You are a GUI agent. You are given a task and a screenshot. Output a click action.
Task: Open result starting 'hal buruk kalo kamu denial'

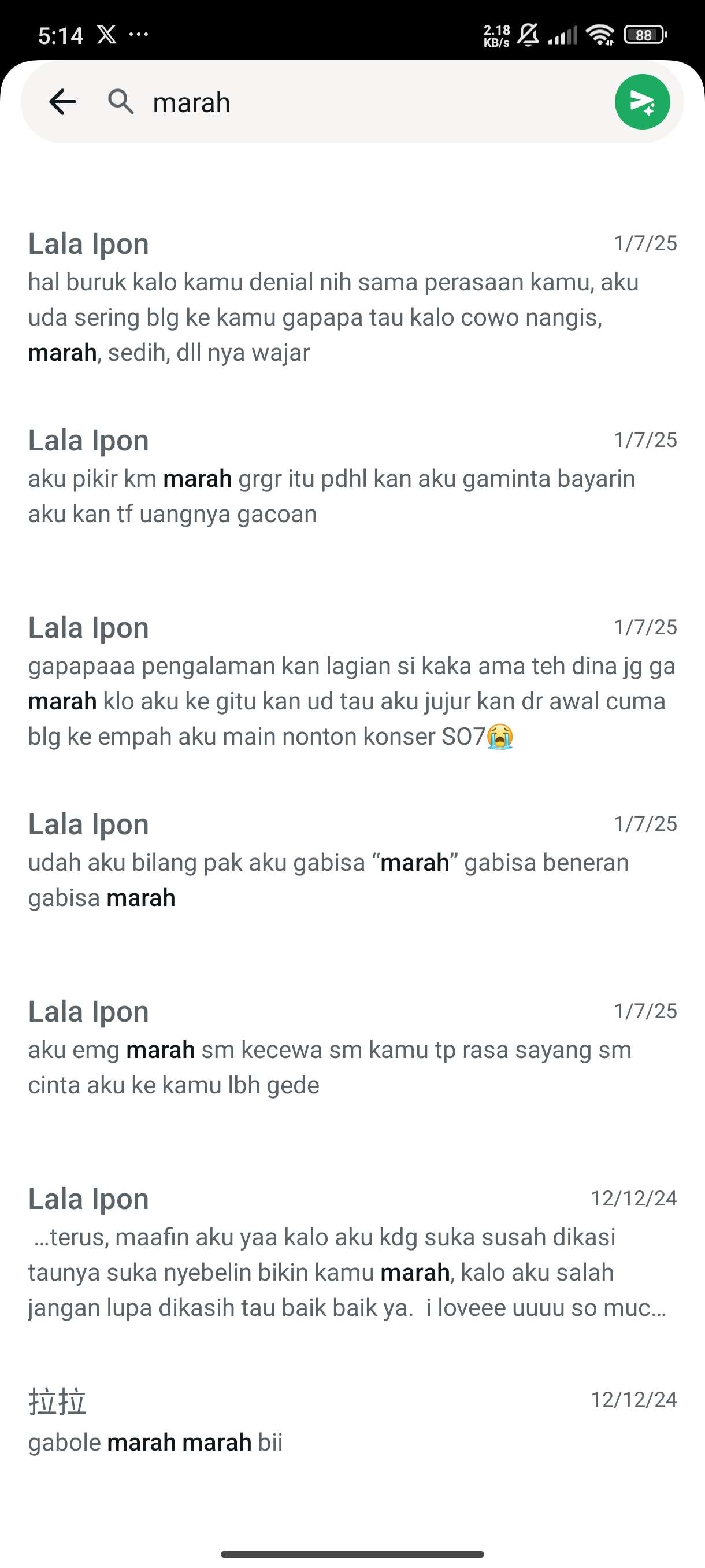[x=351, y=298]
